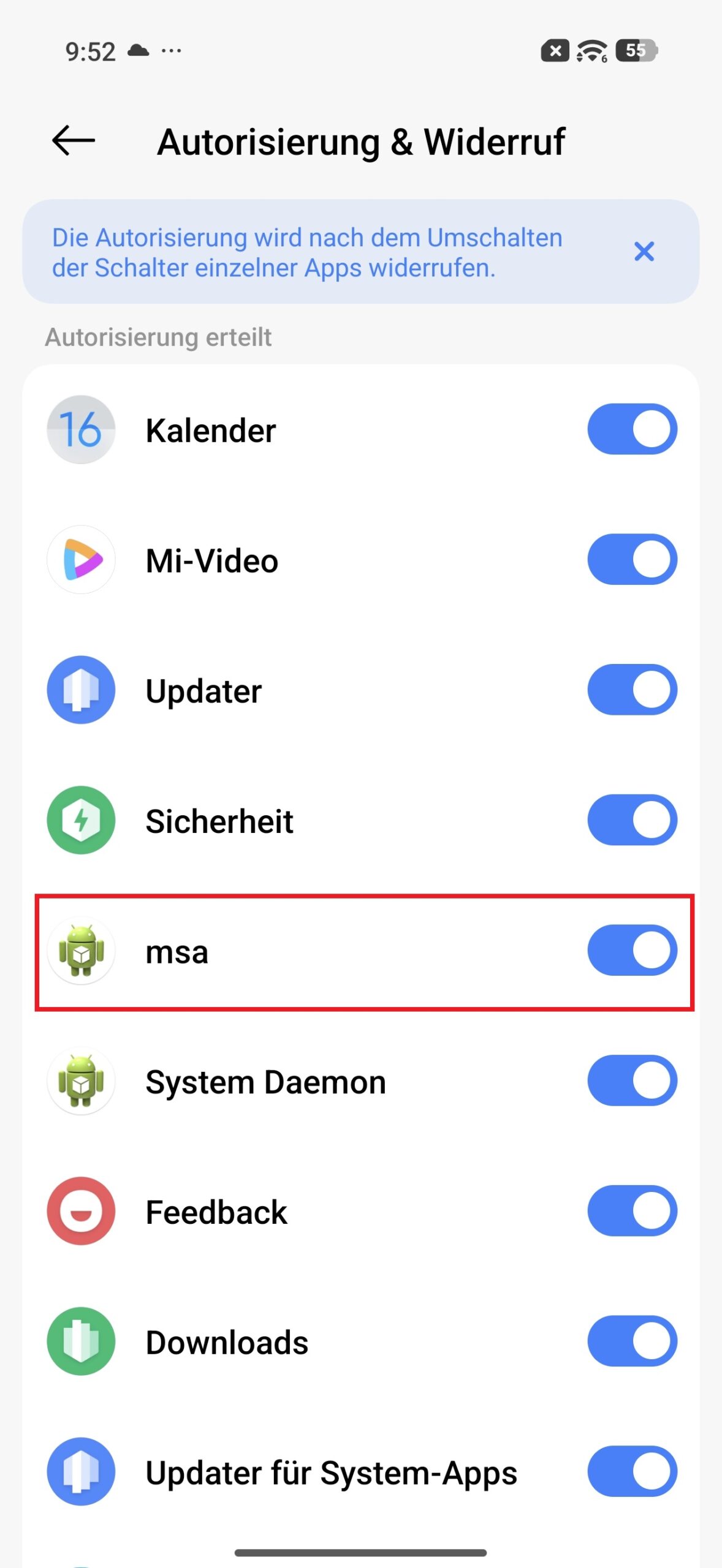Revoke Updater für System-Apps authorization
Image resolution: width=722 pixels, height=1568 pixels.
click(x=632, y=1471)
